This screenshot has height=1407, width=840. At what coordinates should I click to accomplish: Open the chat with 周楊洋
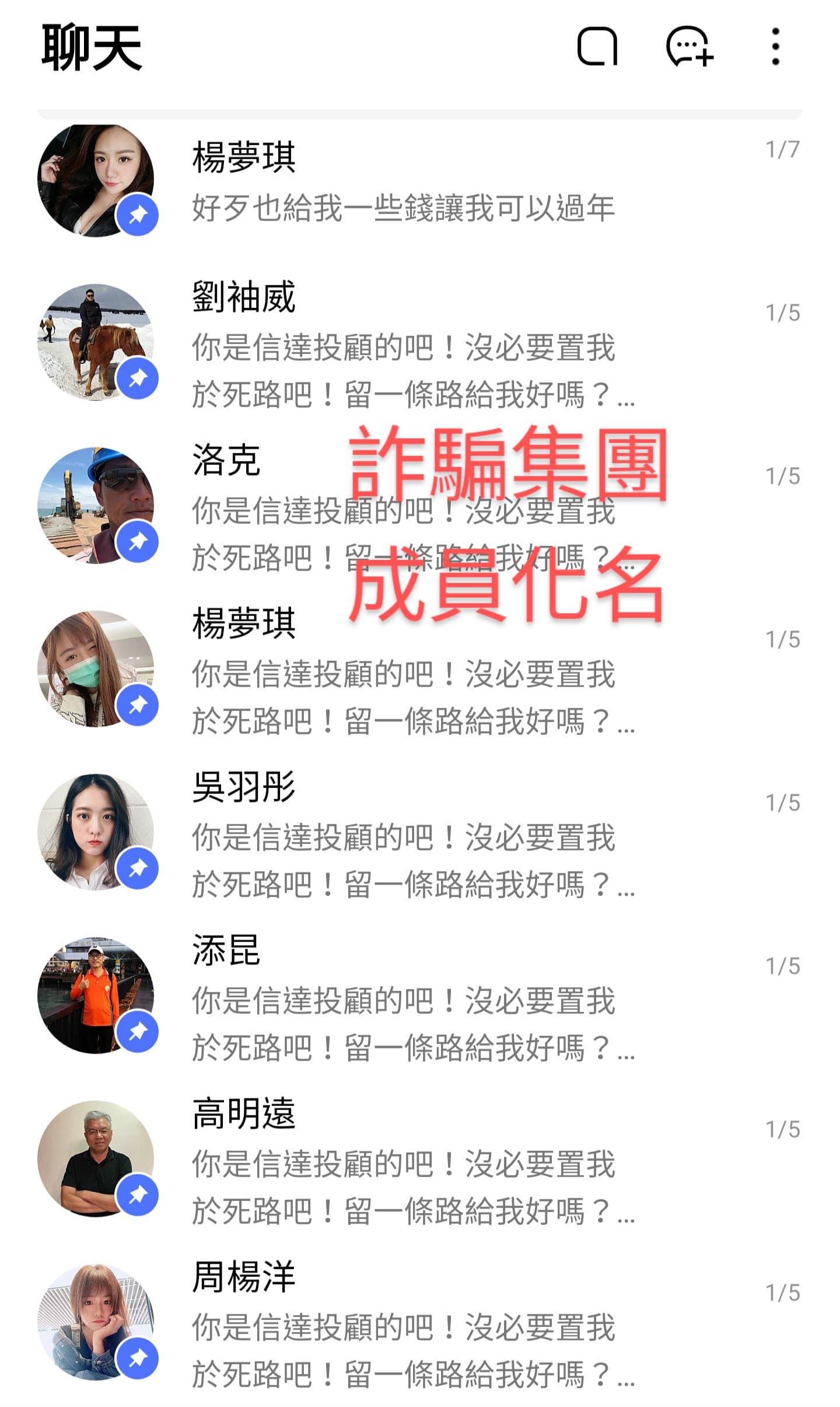click(x=408, y=1324)
